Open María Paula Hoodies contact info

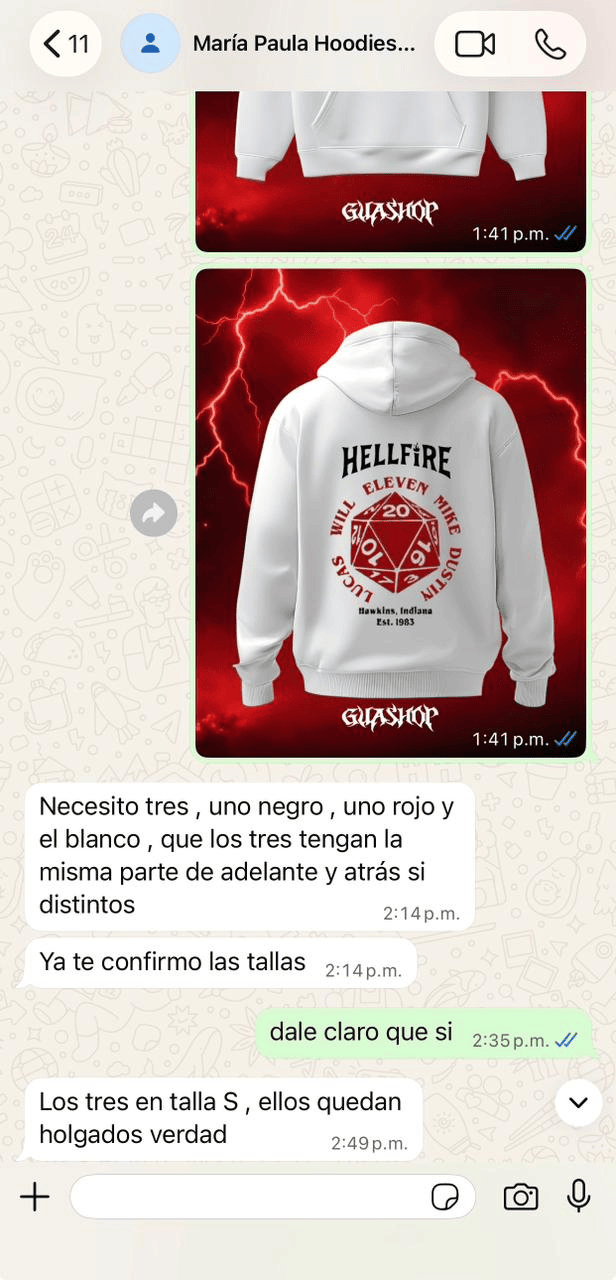[x=302, y=44]
